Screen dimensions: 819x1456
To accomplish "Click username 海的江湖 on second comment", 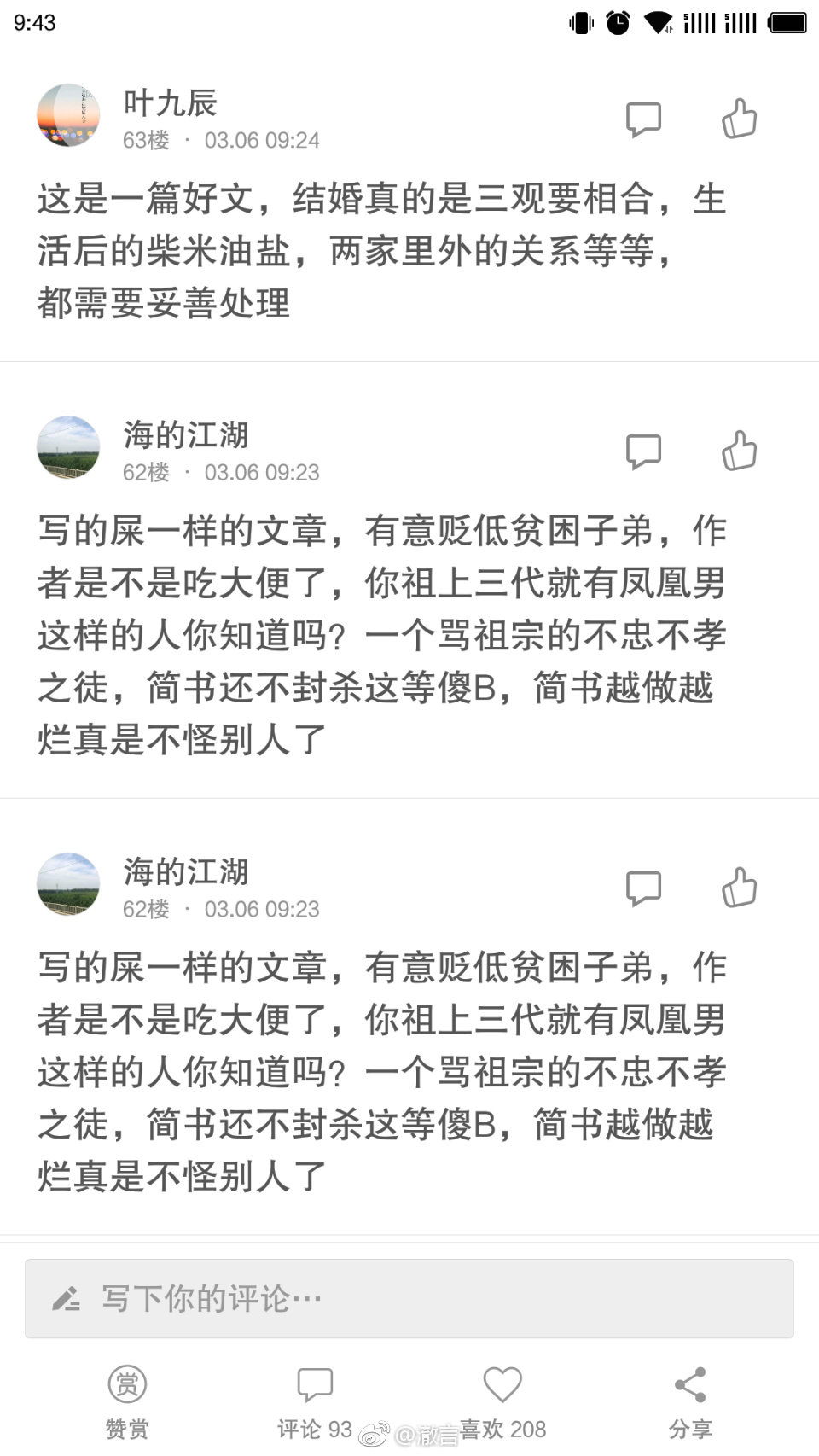I will point(186,871).
